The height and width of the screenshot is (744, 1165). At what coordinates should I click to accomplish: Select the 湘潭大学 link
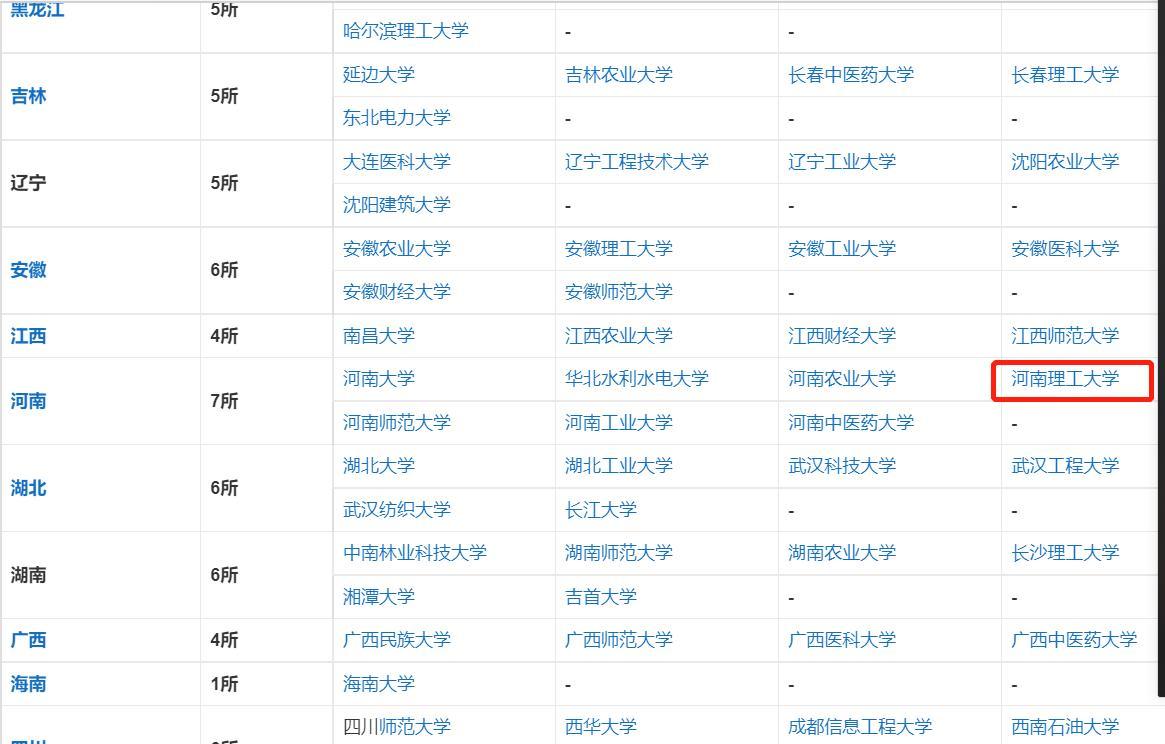pos(378,597)
